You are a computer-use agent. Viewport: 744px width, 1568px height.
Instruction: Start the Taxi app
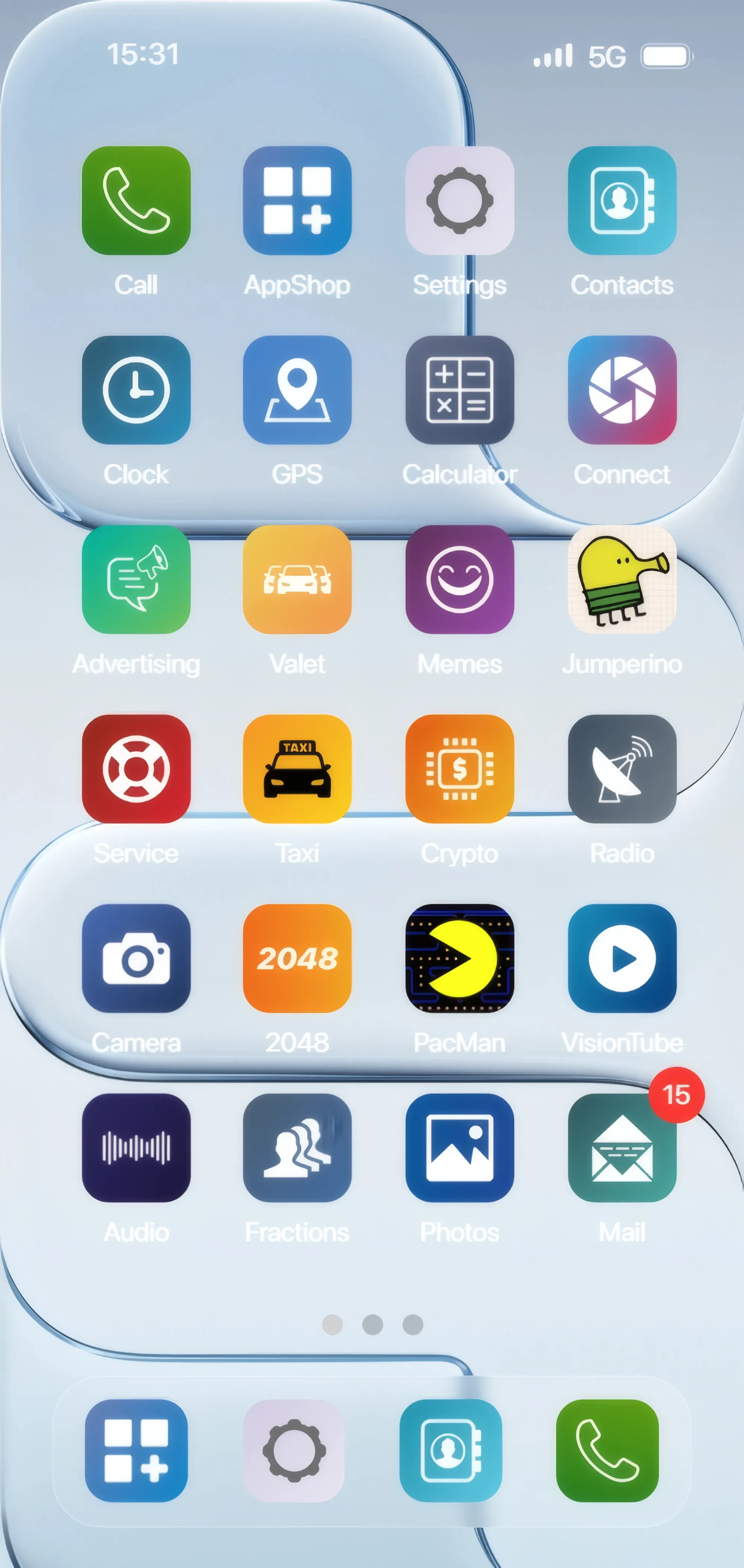tap(297, 771)
